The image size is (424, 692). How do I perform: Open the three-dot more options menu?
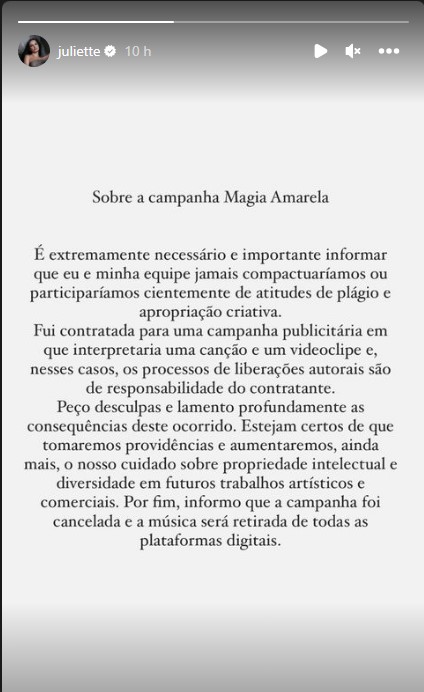click(389, 51)
